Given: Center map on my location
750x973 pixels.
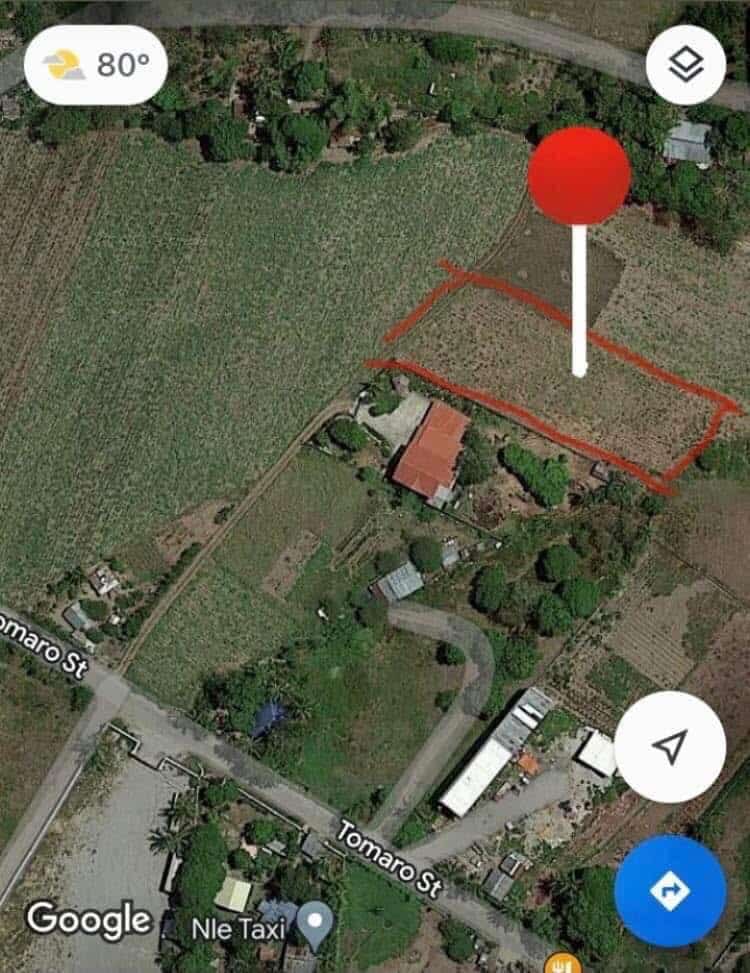Looking at the screenshot, I should coord(669,745).
